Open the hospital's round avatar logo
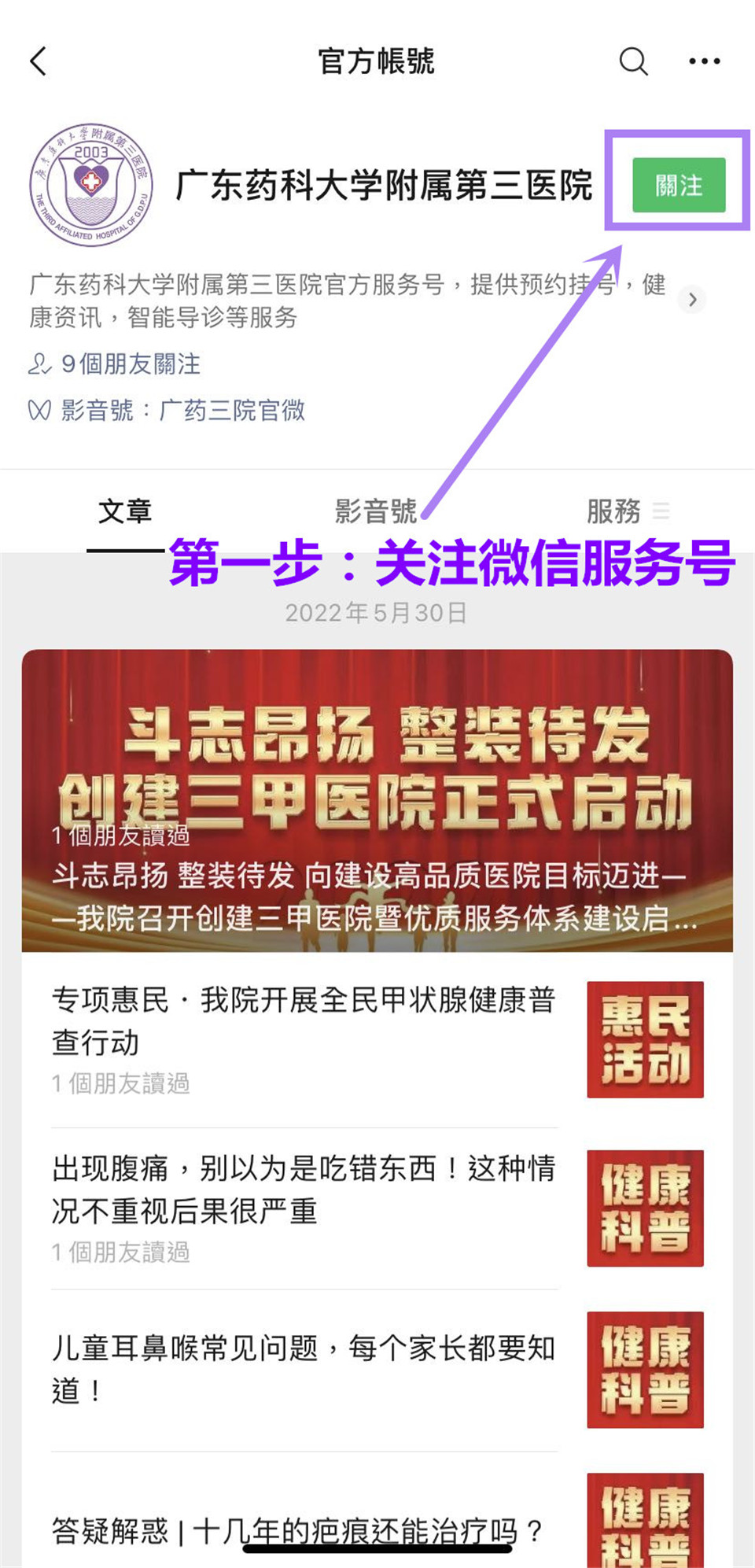Viewport: 755px width, 1568px height. pos(91,185)
